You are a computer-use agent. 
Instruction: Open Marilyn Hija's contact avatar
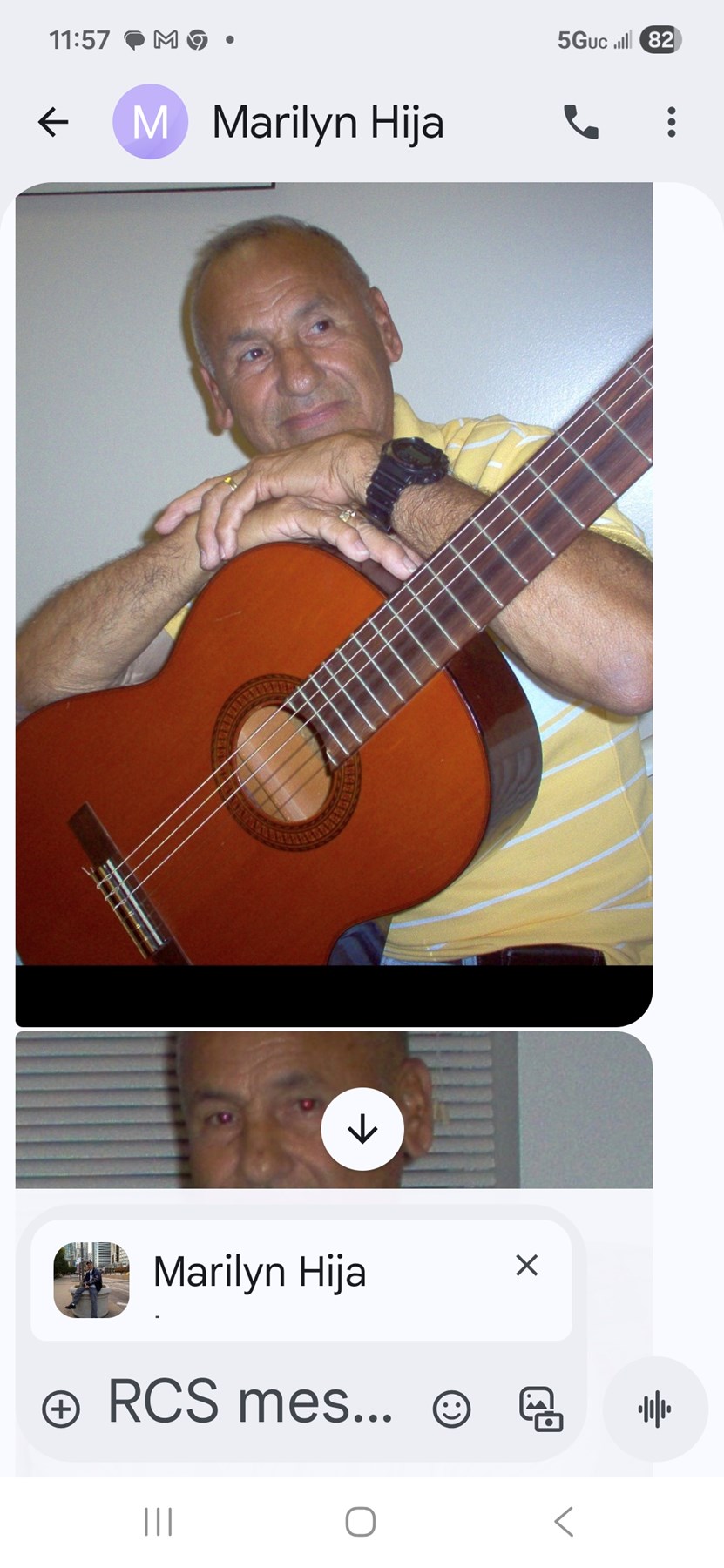(x=150, y=122)
